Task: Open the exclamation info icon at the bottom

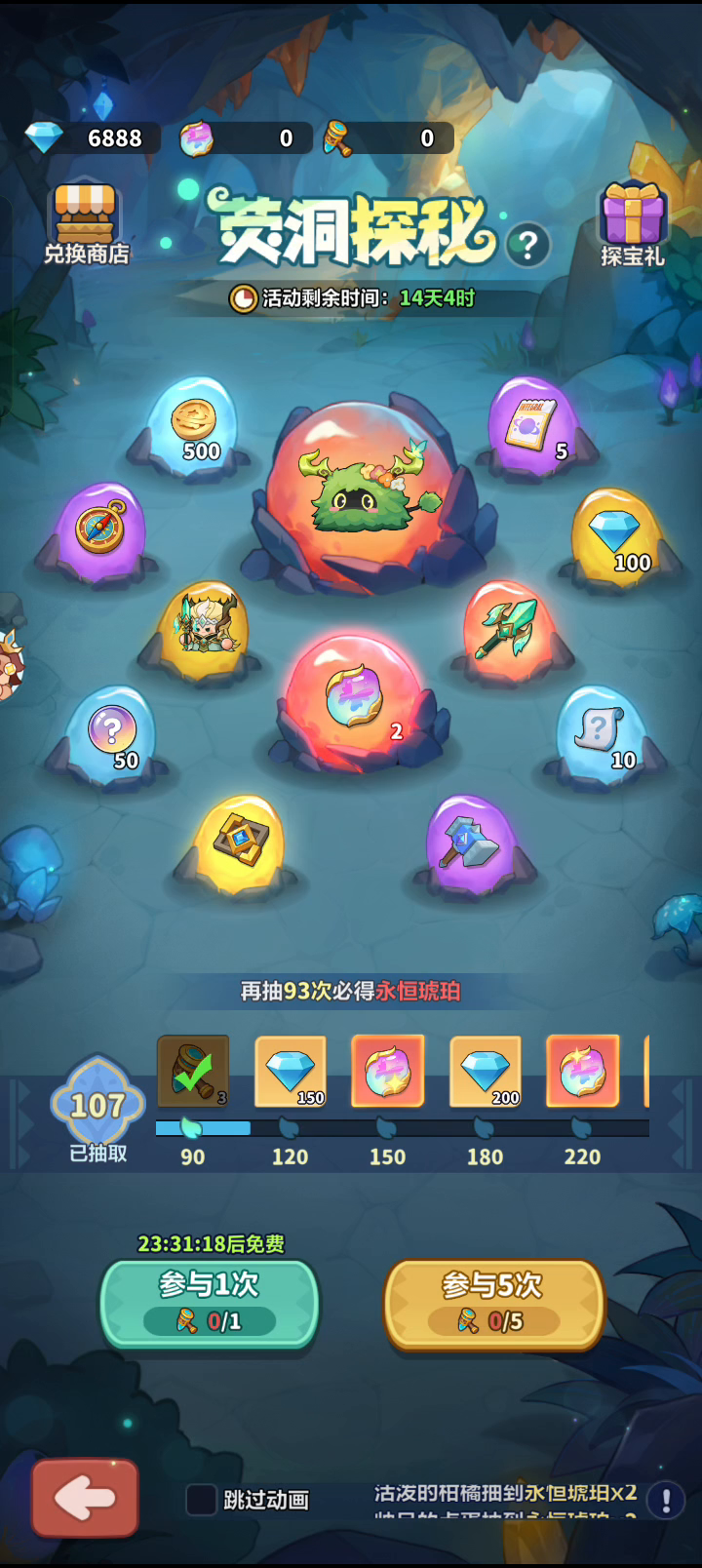Action: pos(666,1500)
